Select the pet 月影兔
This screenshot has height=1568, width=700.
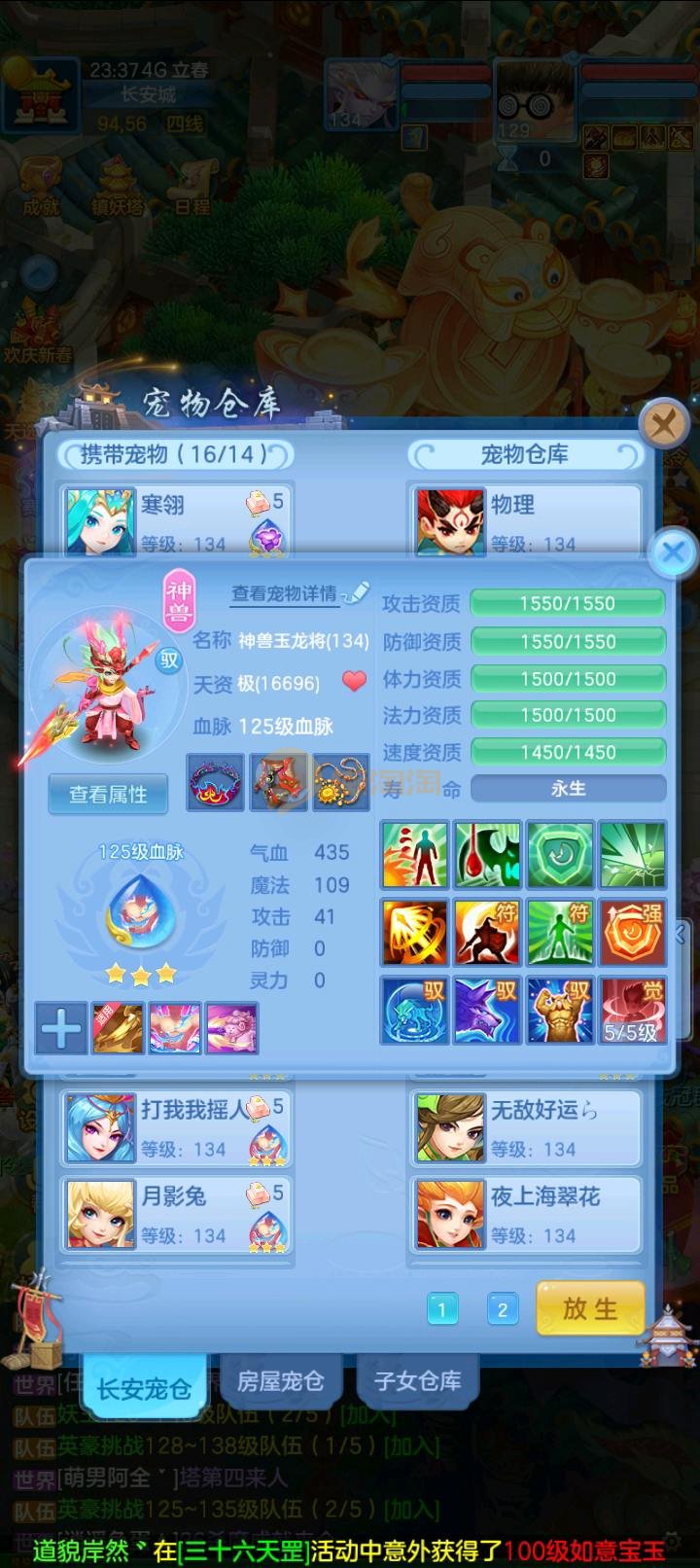(175, 1213)
